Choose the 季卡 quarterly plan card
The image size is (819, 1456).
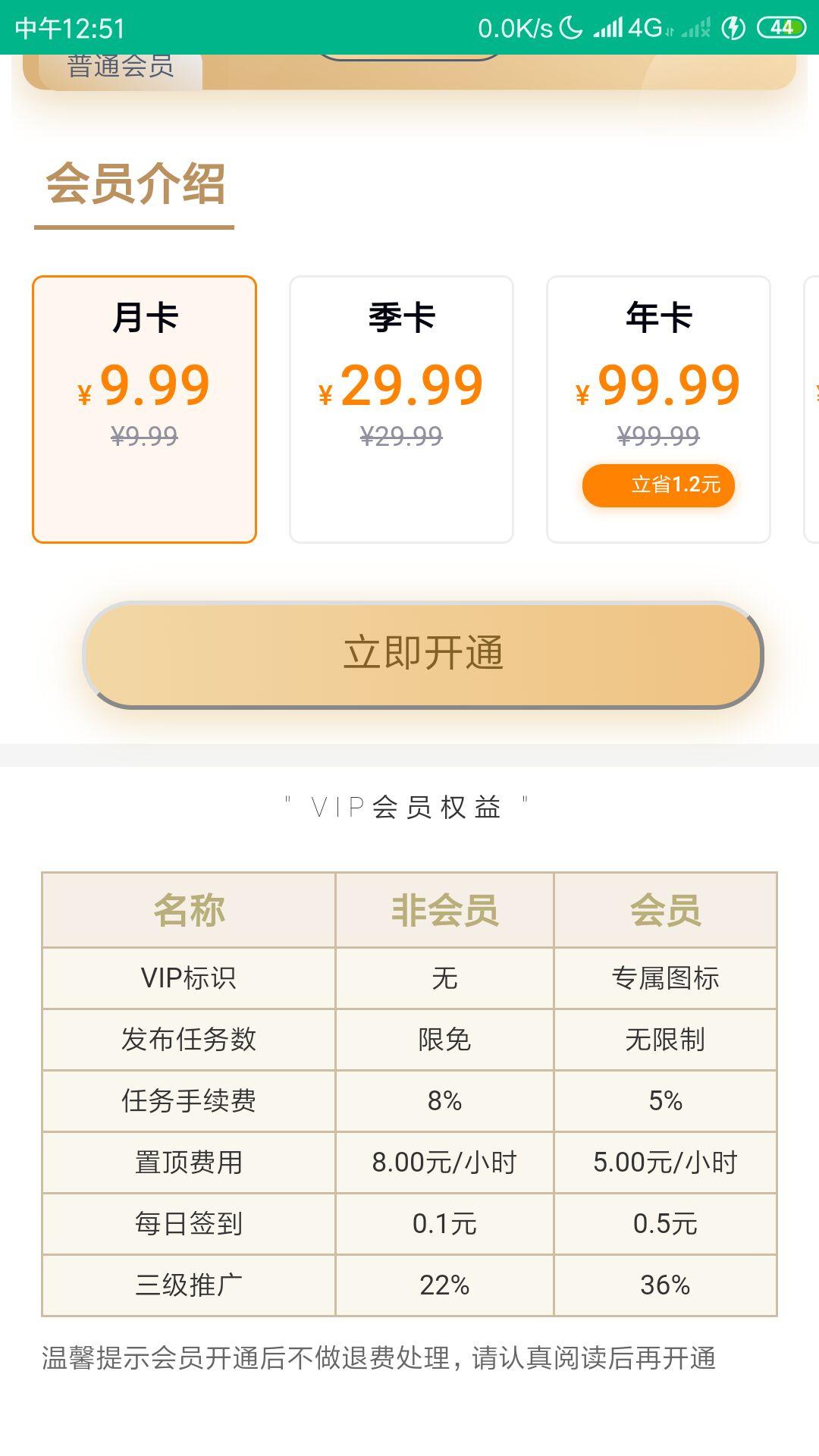401,409
